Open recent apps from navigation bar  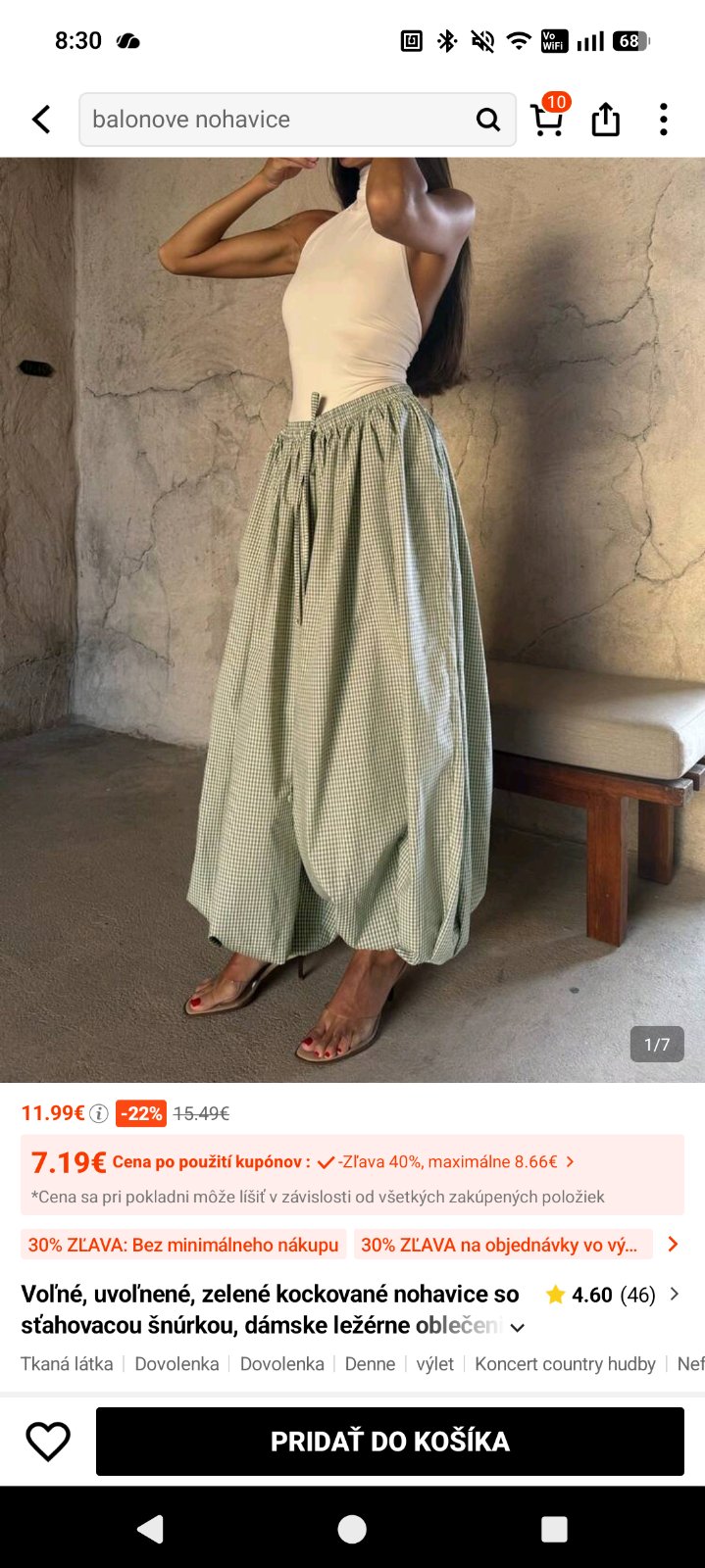(x=554, y=1529)
